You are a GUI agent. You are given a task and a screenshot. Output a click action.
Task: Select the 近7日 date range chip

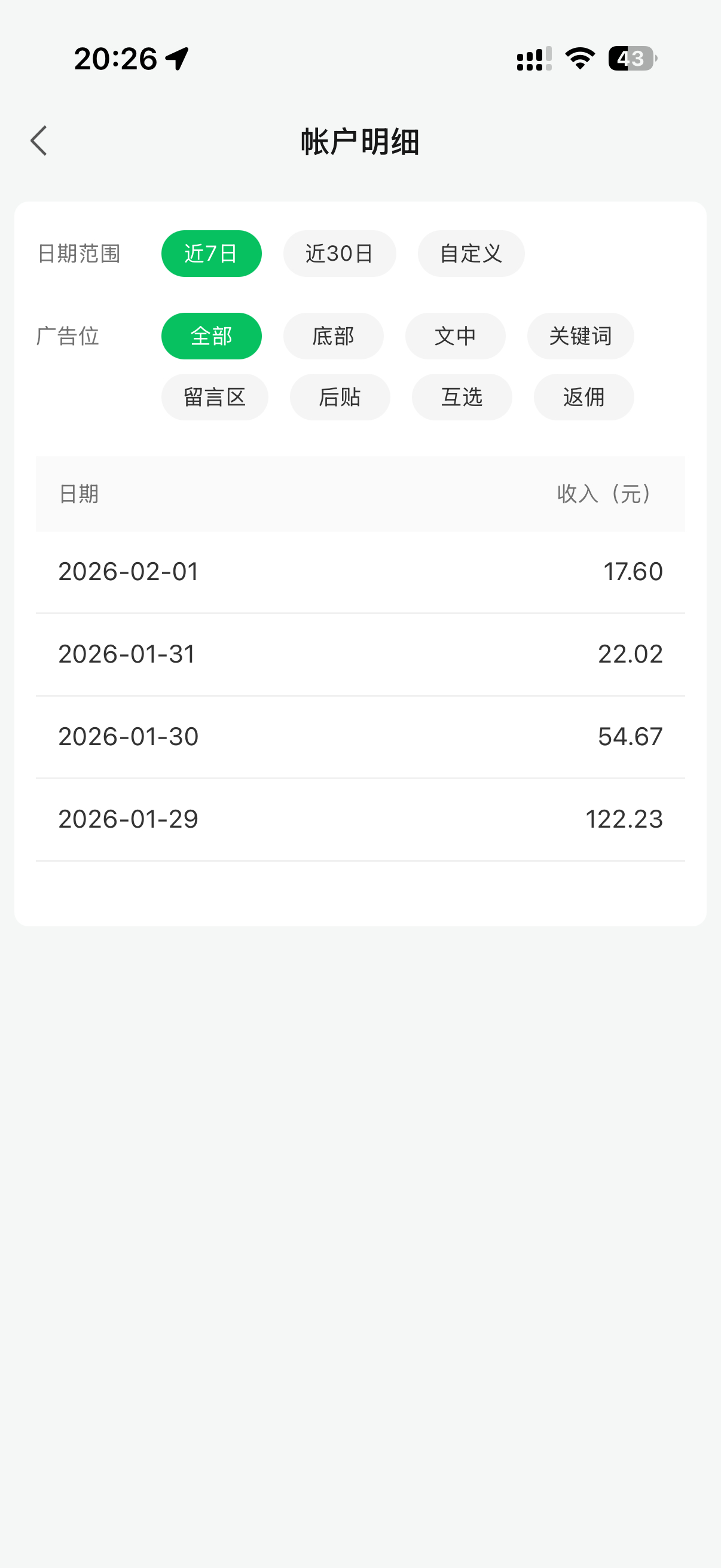(211, 253)
